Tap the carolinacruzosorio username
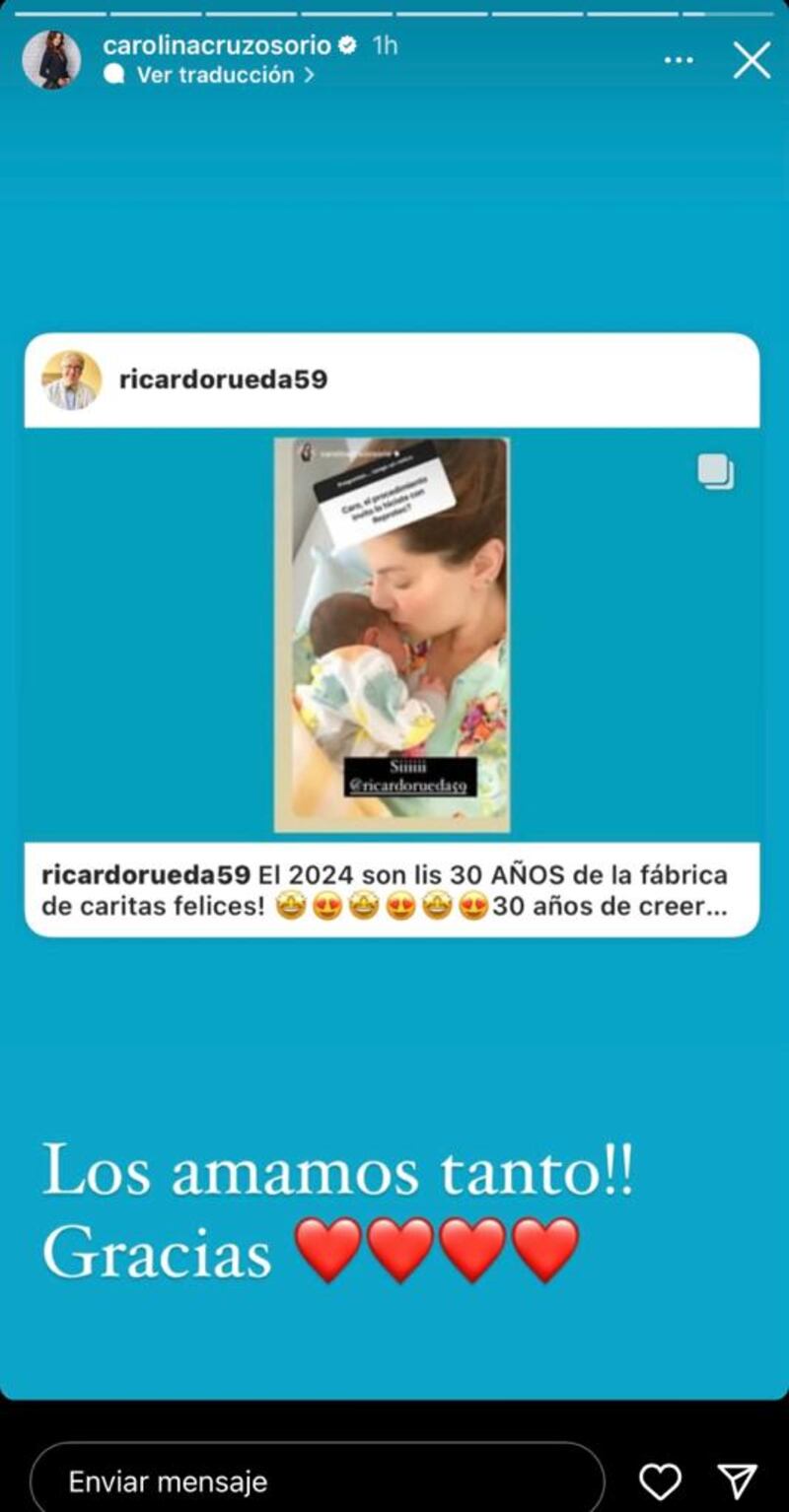The image size is (789, 1512). point(217,44)
